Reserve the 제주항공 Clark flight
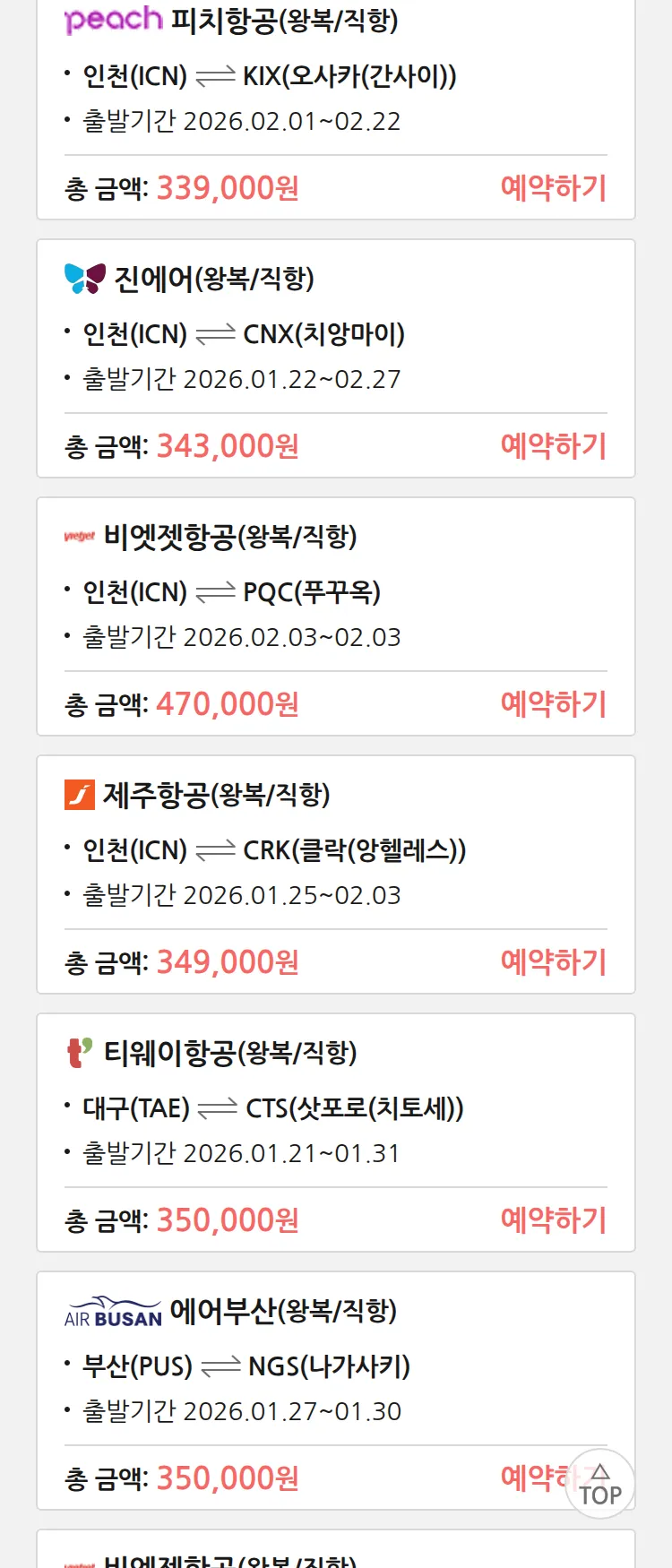This screenshot has width=672, height=1568. pyautogui.click(x=553, y=962)
